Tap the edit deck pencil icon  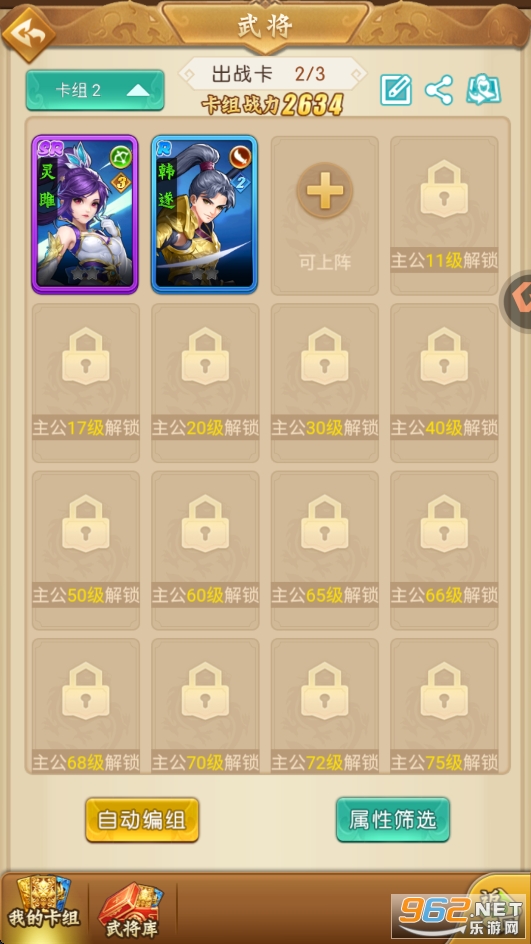point(396,90)
